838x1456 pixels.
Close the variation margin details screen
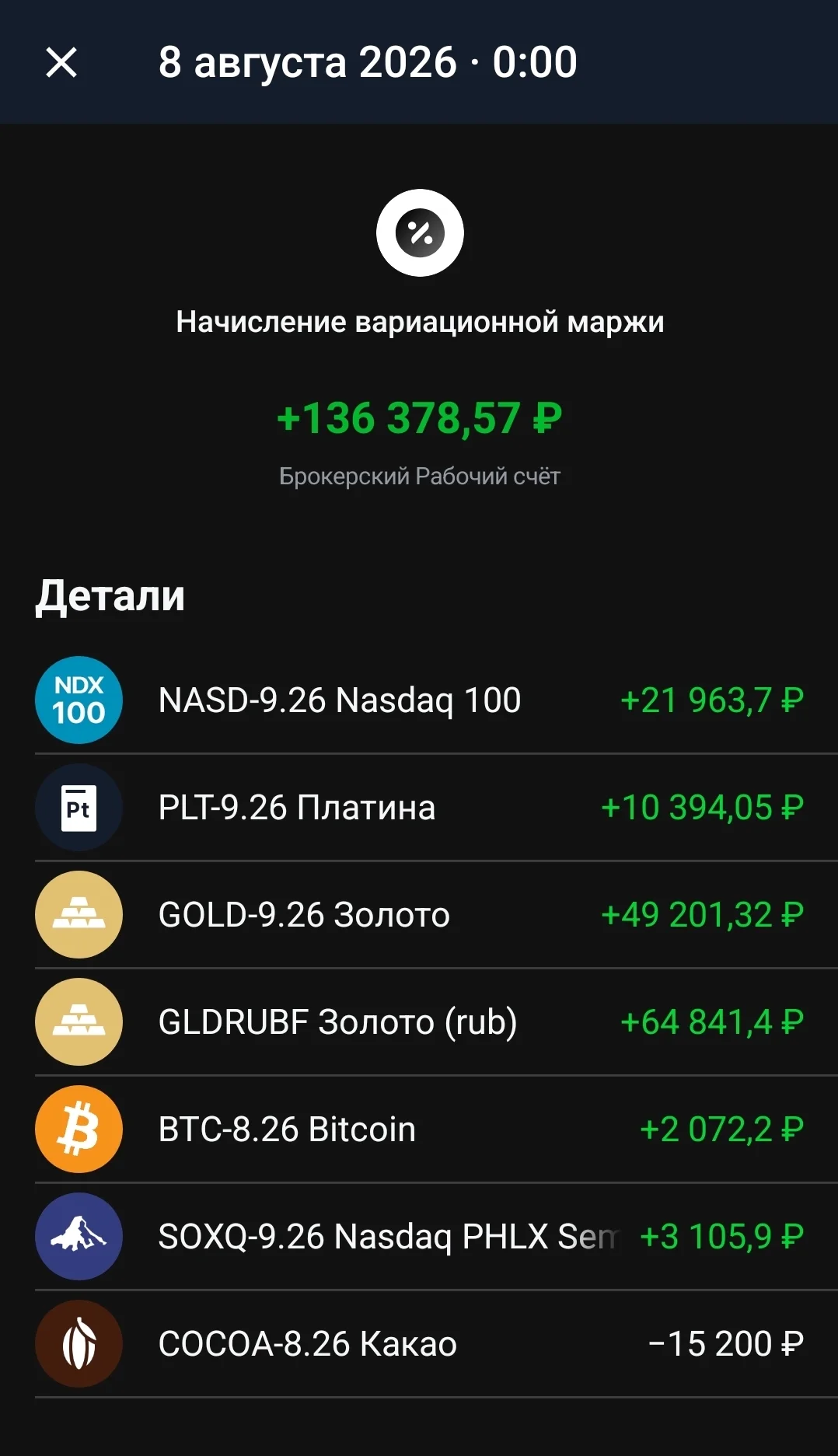tap(61, 62)
